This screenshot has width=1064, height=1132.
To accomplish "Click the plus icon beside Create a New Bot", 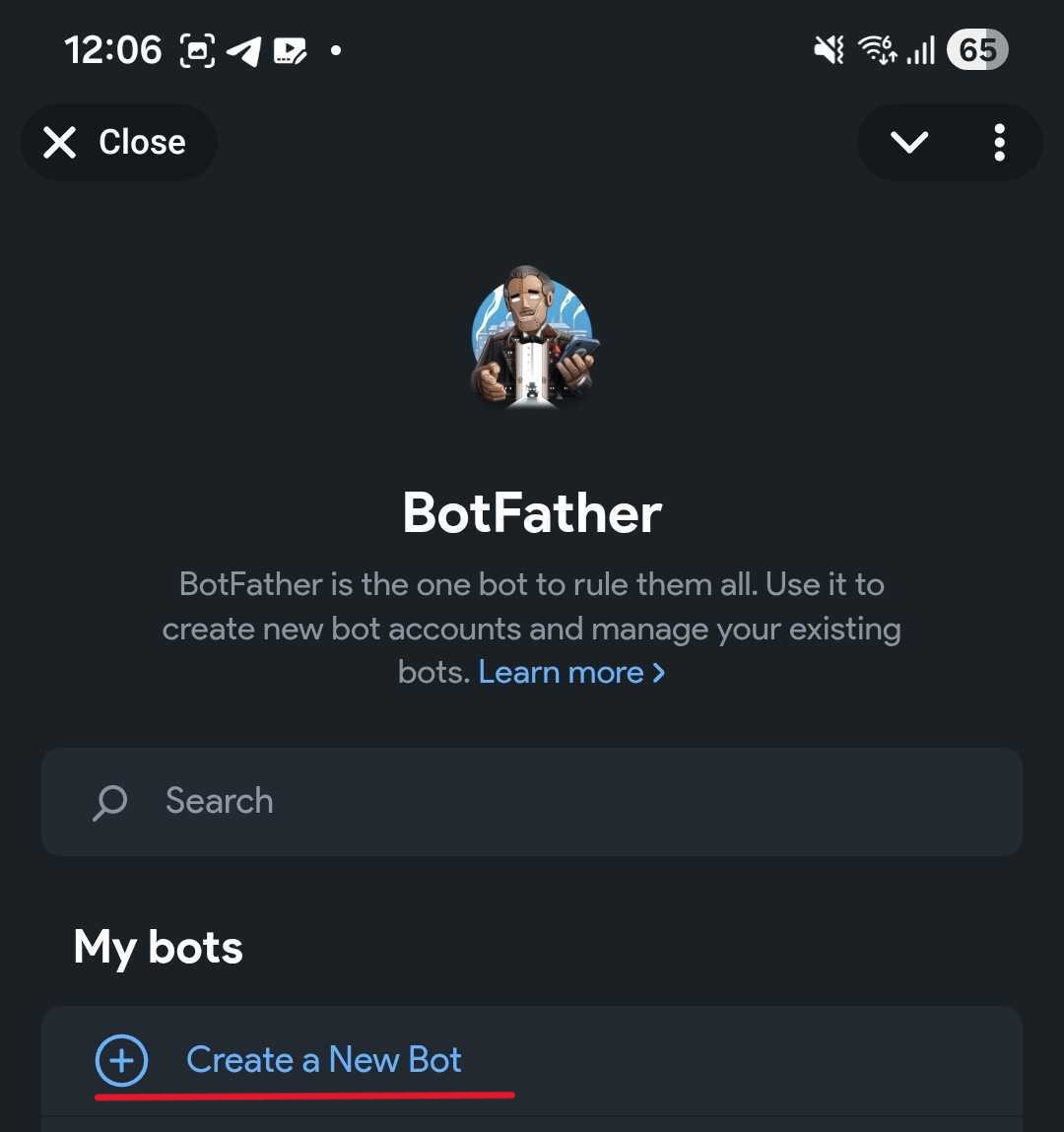I will [121, 1060].
